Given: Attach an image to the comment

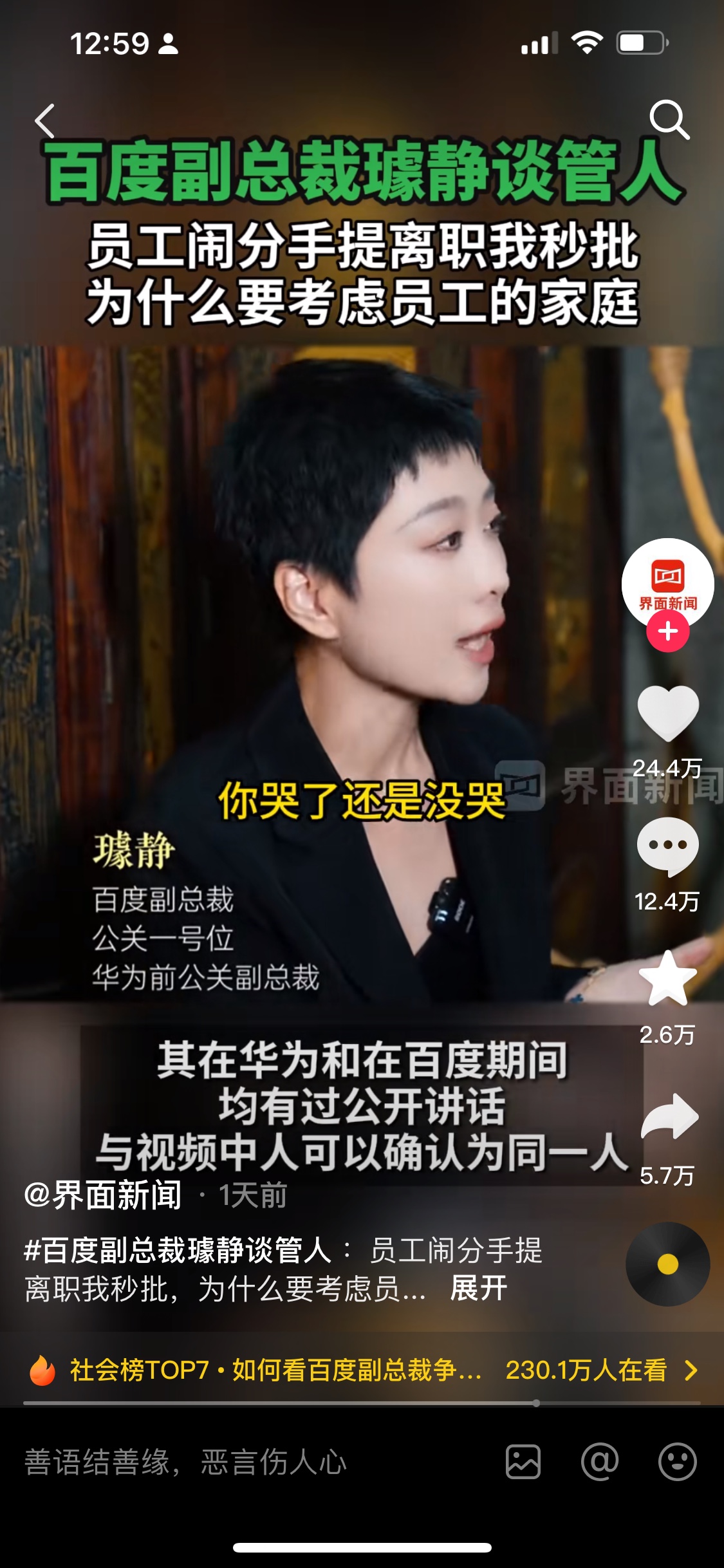Looking at the screenshot, I should pos(523,1462).
